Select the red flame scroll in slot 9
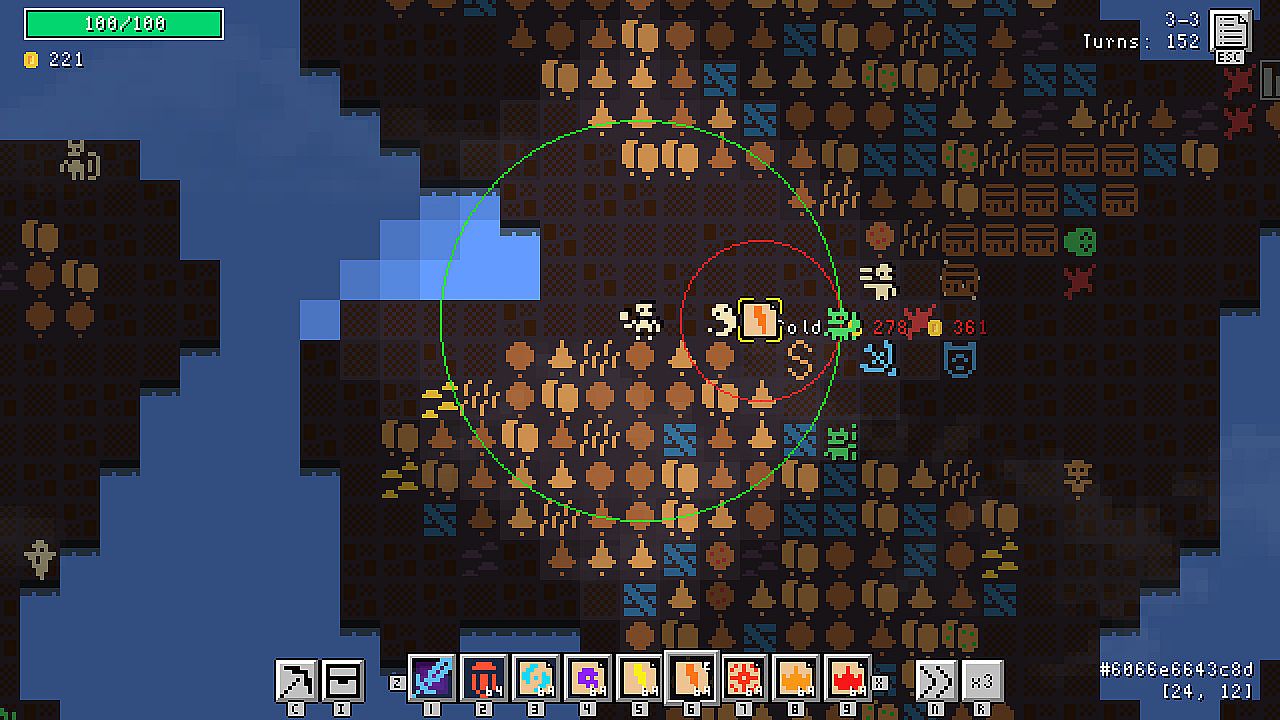The height and width of the screenshot is (720, 1280). (847, 678)
